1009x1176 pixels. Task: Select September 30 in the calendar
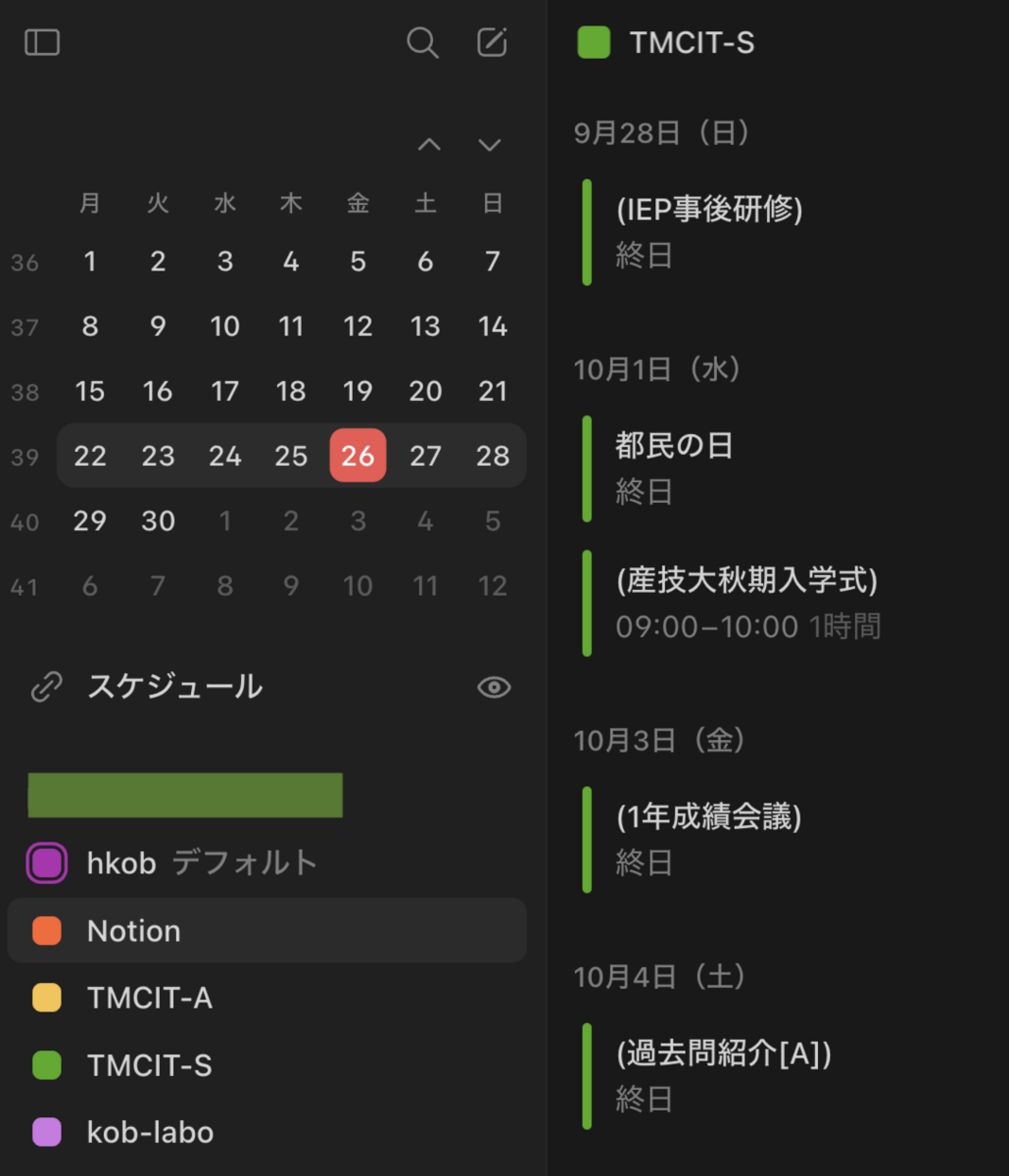click(x=158, y=521)
